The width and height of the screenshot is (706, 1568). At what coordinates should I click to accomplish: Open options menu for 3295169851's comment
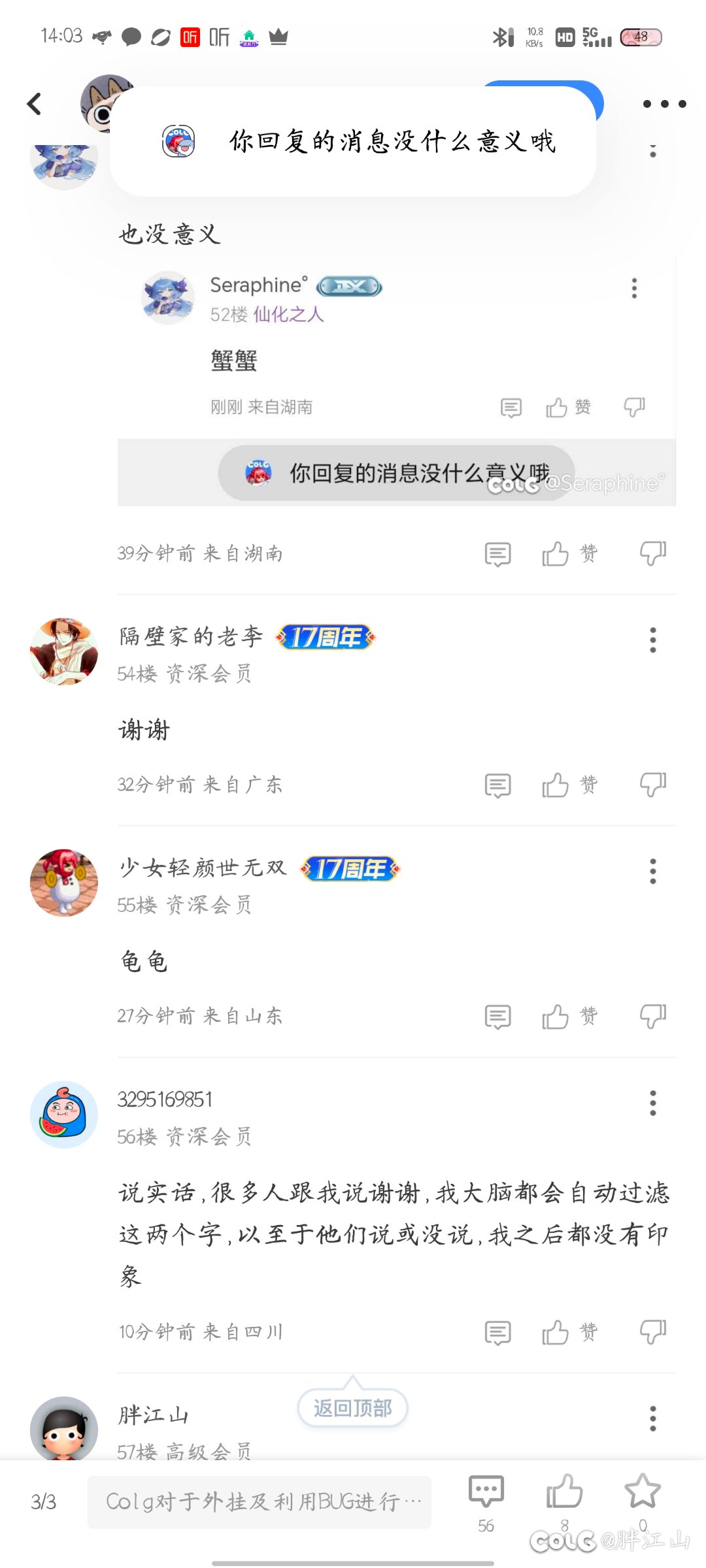(x=652, y=1103)
